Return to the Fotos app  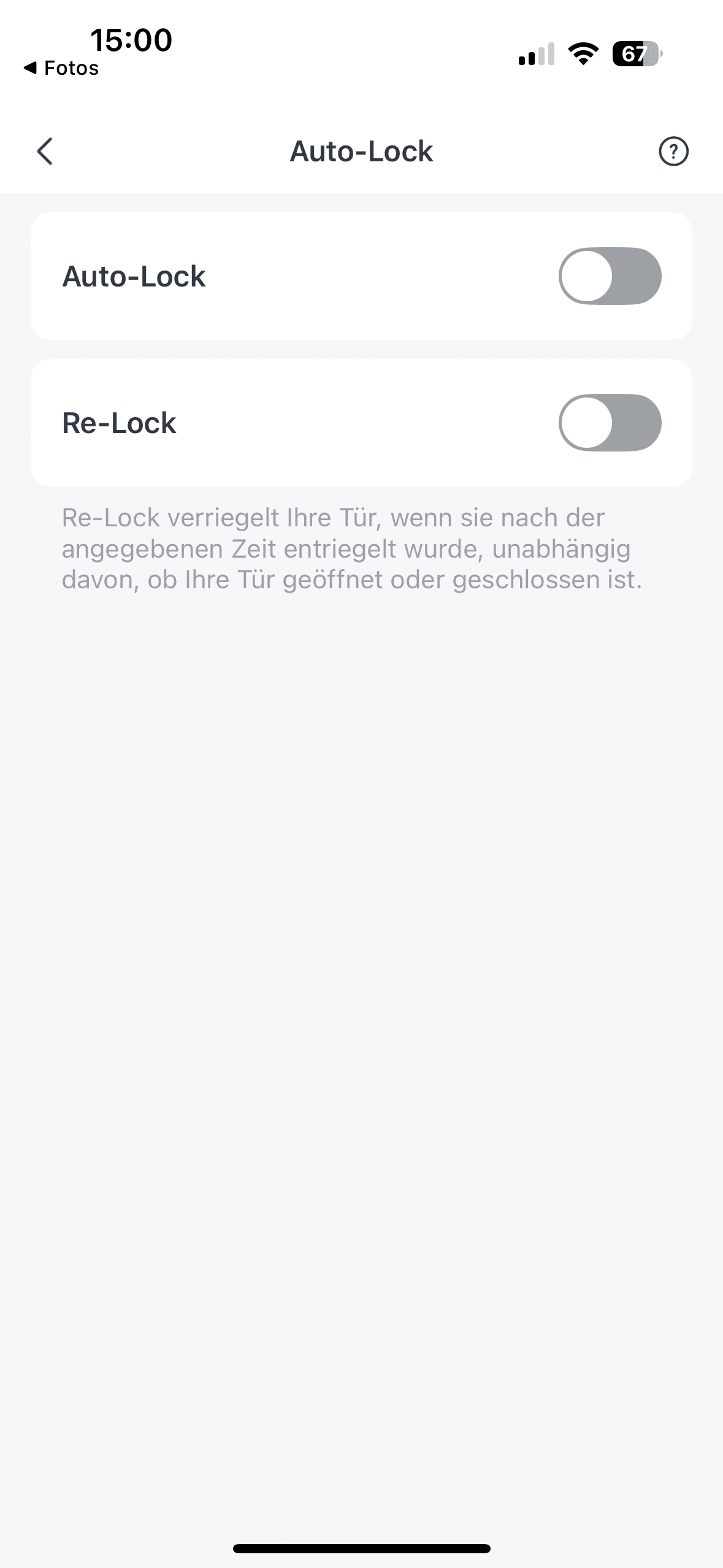[x=61, y=68]
